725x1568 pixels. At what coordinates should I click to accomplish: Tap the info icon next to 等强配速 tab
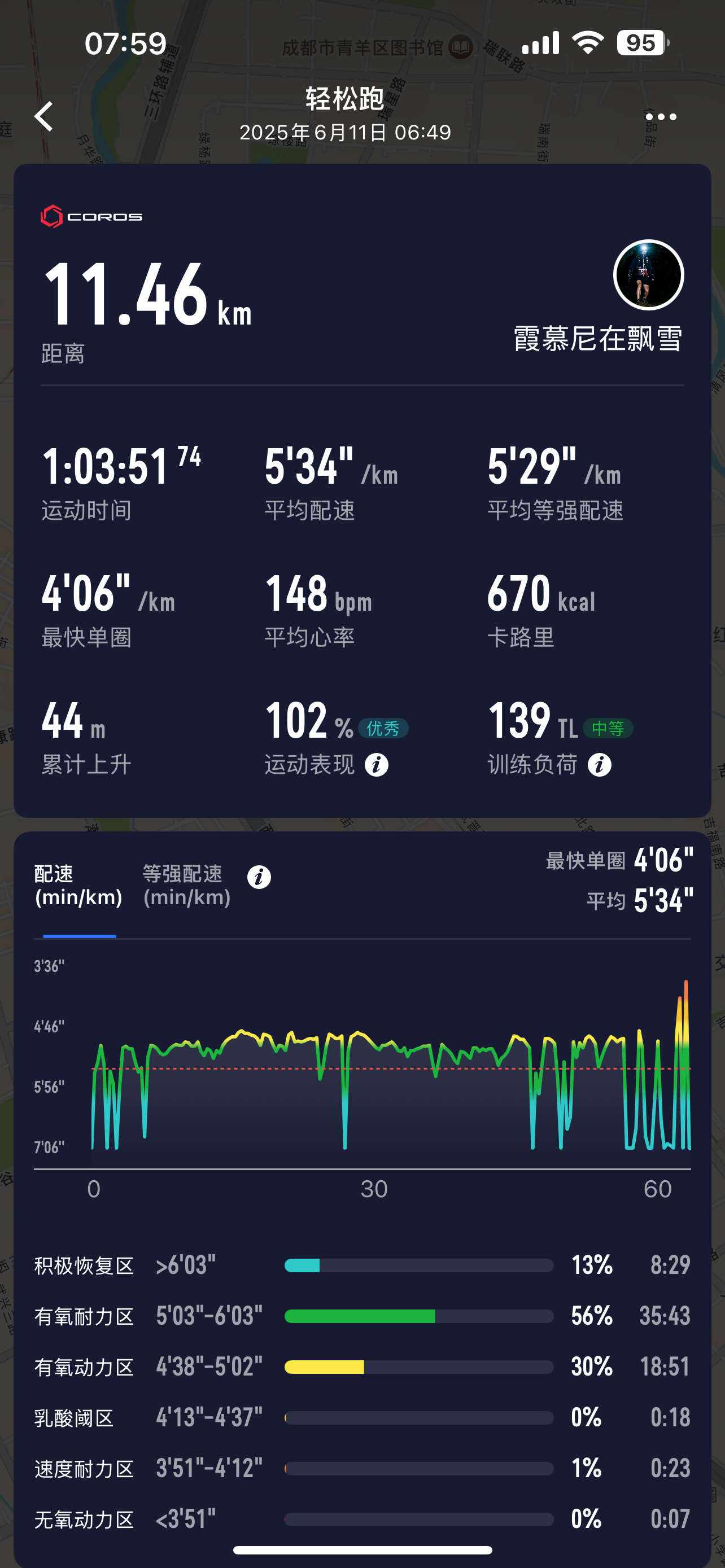point(259,877)
